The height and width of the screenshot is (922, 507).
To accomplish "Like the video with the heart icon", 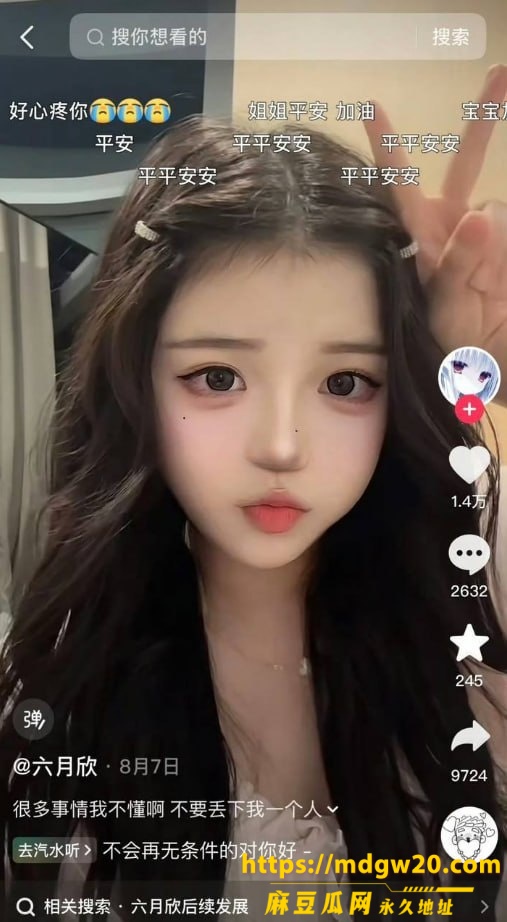I will click(469, 465).
